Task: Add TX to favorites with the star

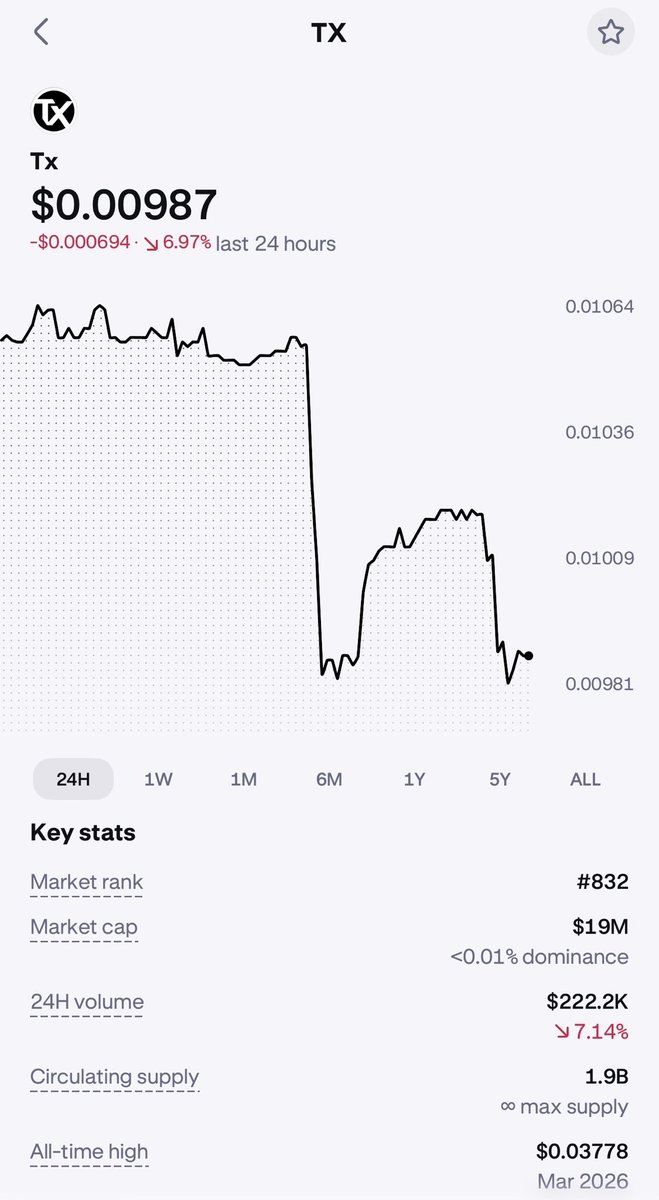Action: (610, 32)
